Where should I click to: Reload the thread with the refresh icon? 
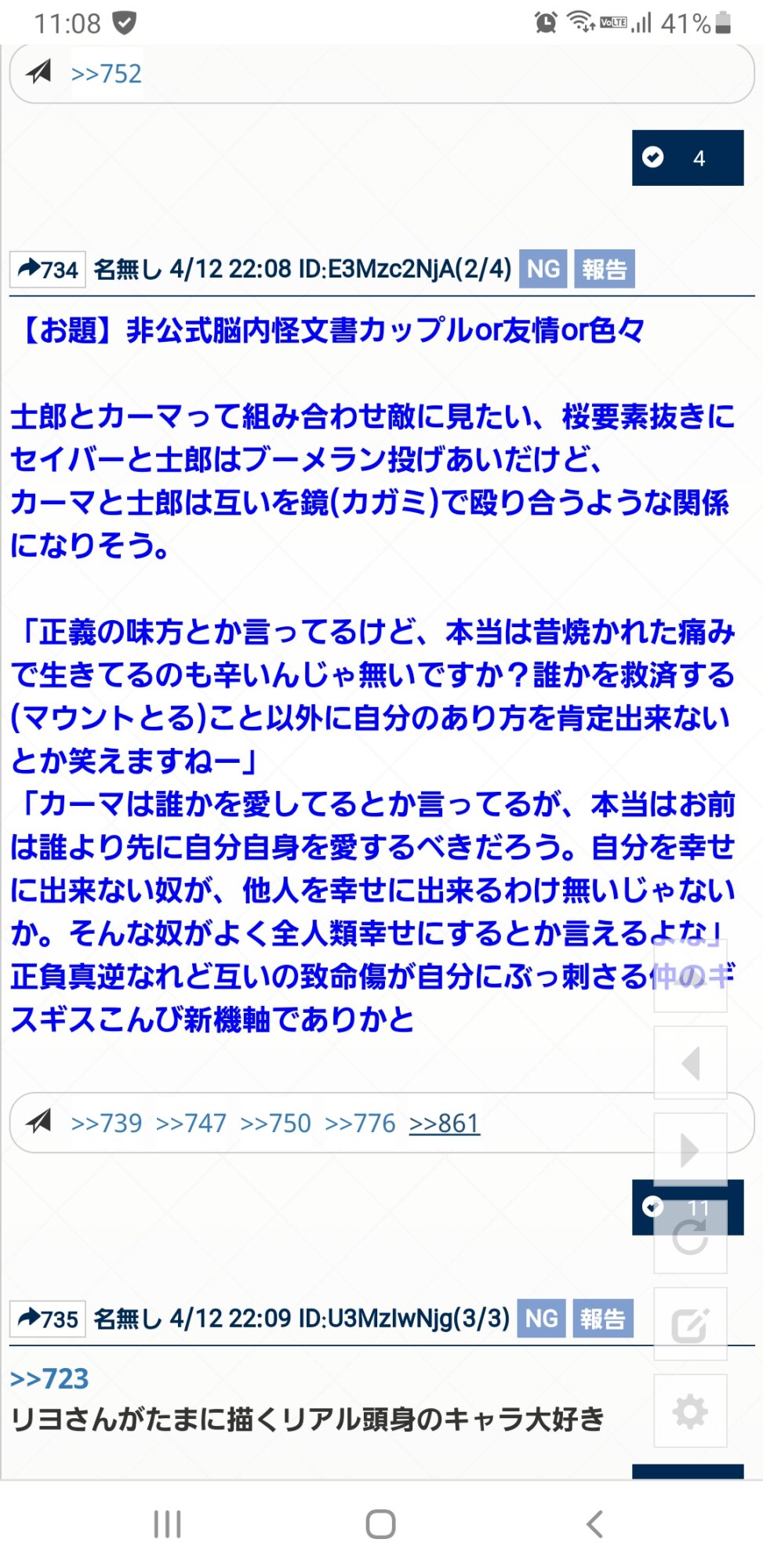690,1237
